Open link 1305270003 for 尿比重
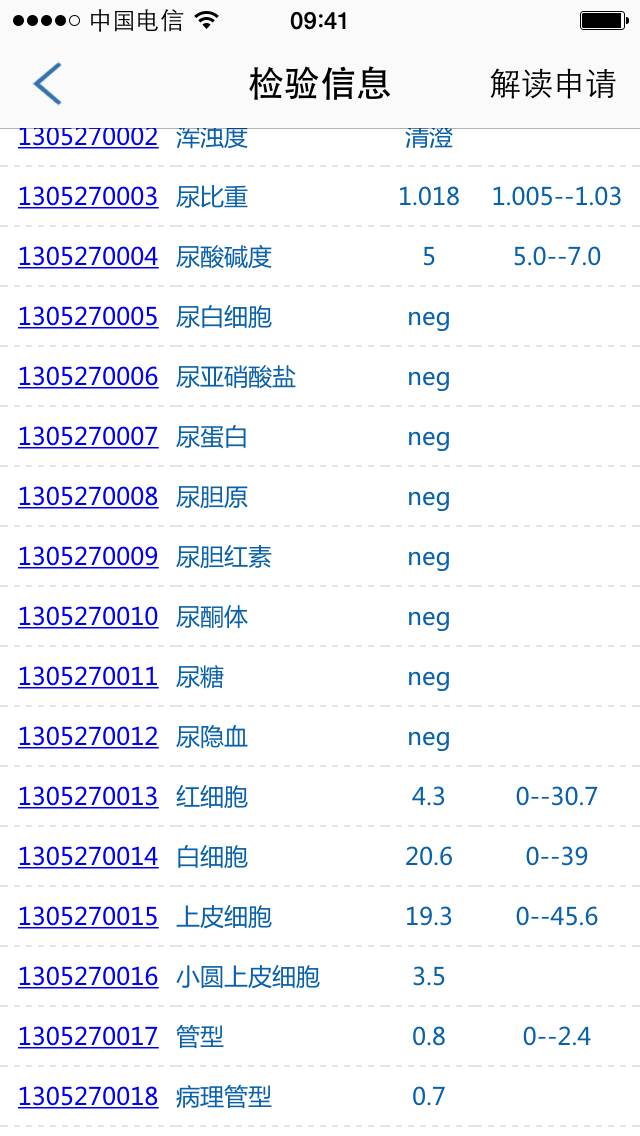 click(88, 197)
